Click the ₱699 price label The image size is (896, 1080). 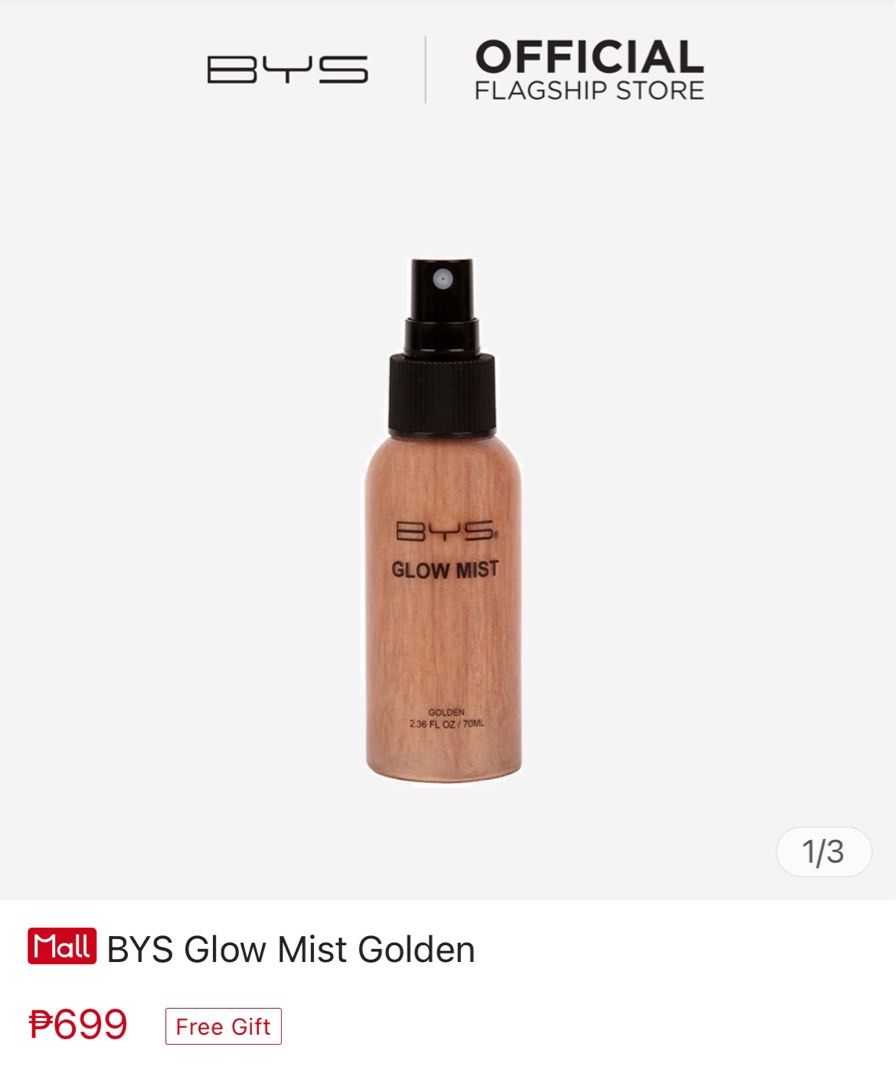79,1025
